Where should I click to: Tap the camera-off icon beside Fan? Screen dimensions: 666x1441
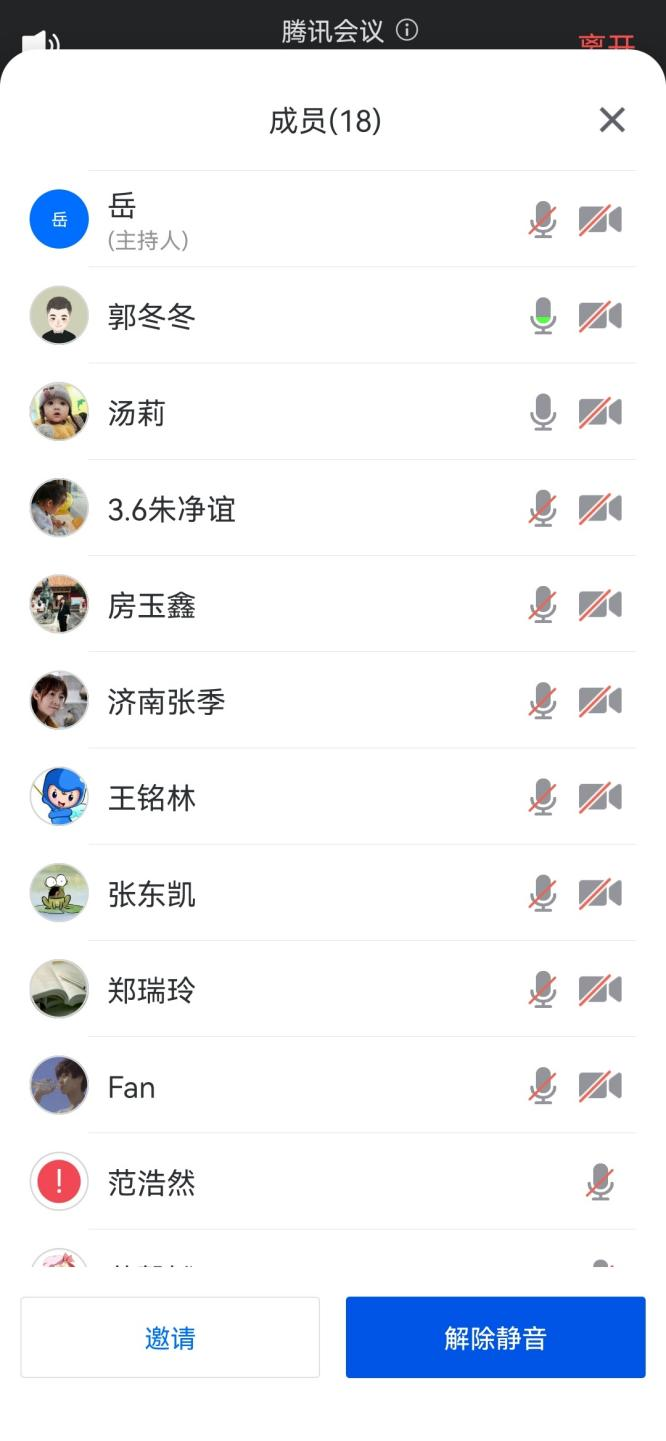click(x=600, y=1086)
